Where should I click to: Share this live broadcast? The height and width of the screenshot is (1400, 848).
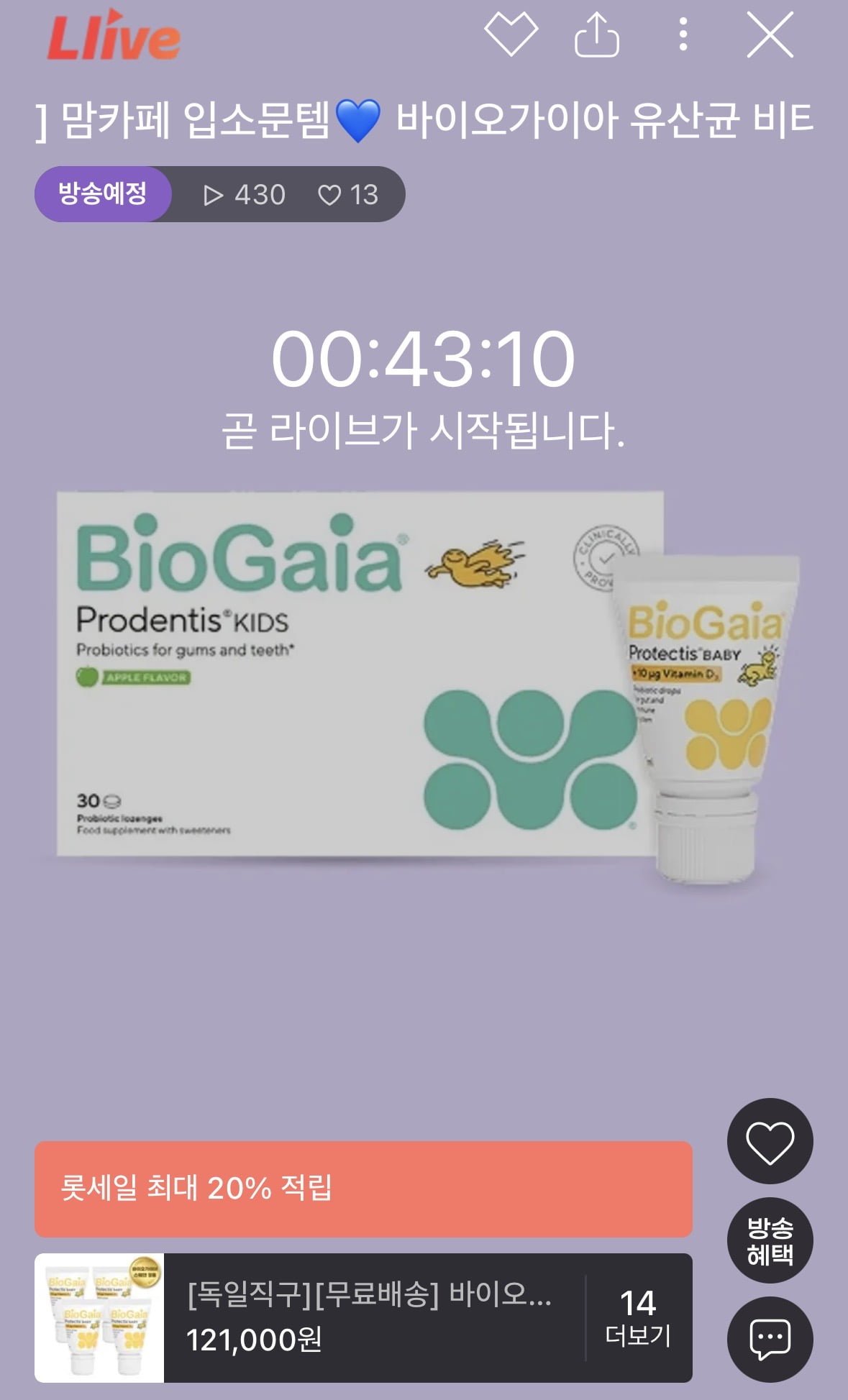coord(596,35)
